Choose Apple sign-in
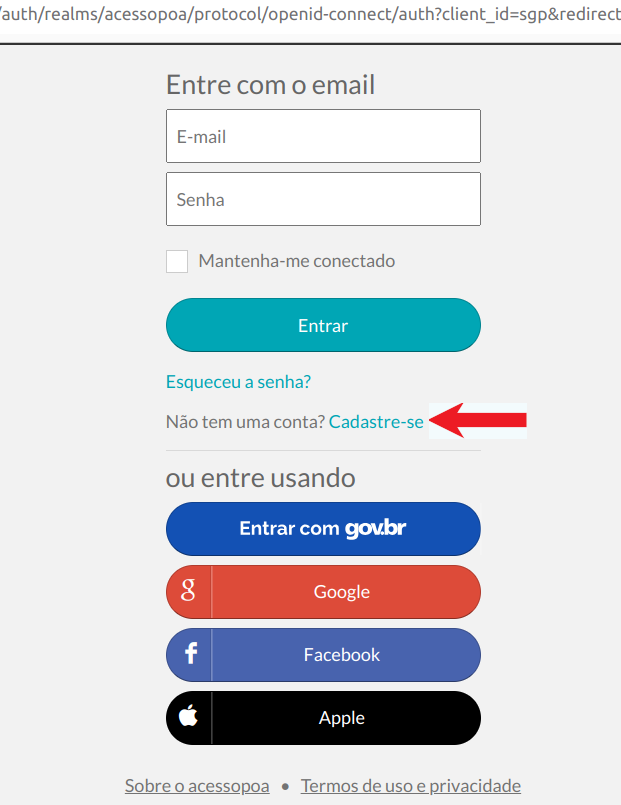Viewport: 621px width, 805px height. (323, 718)
